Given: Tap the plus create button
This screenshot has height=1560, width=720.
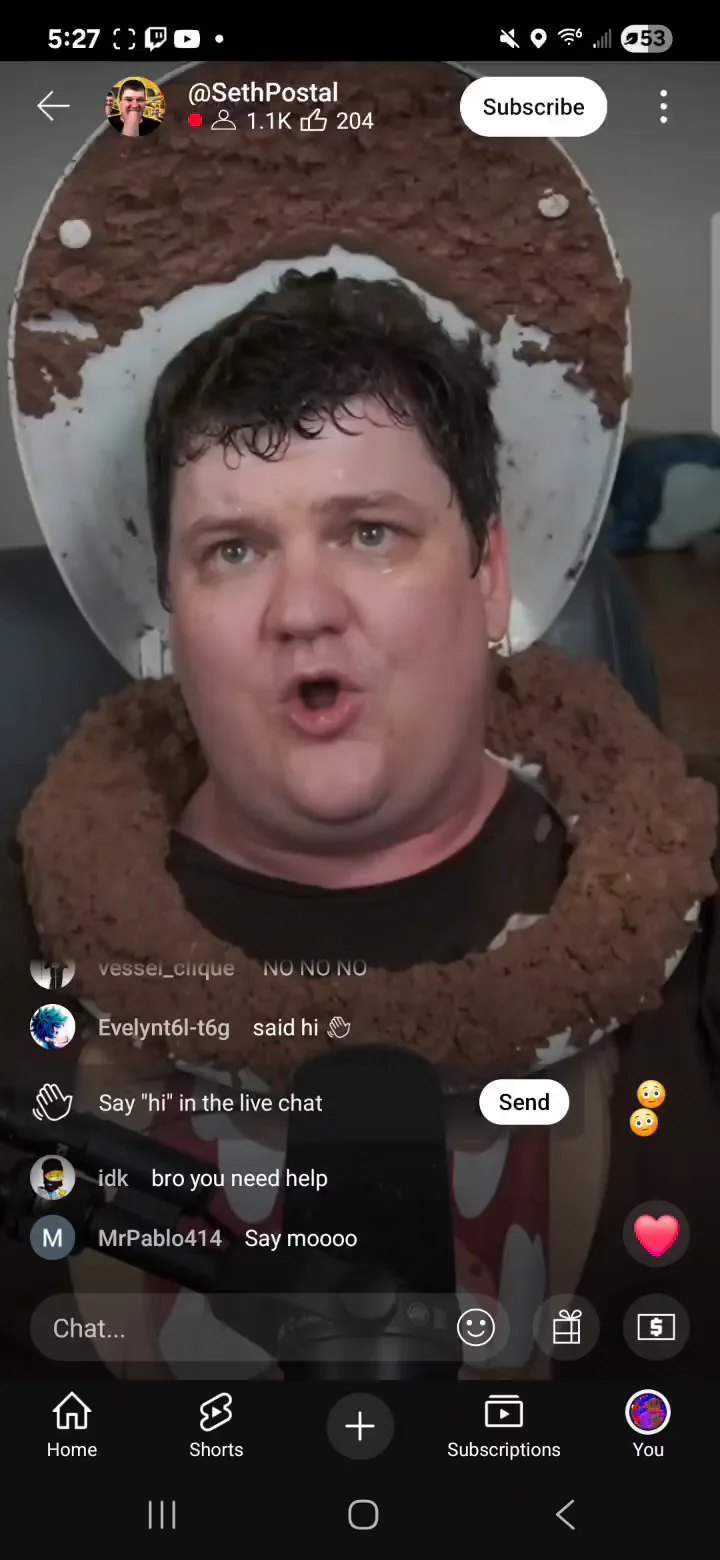Looking at the screenshot, I should (x=360, y=1426).
